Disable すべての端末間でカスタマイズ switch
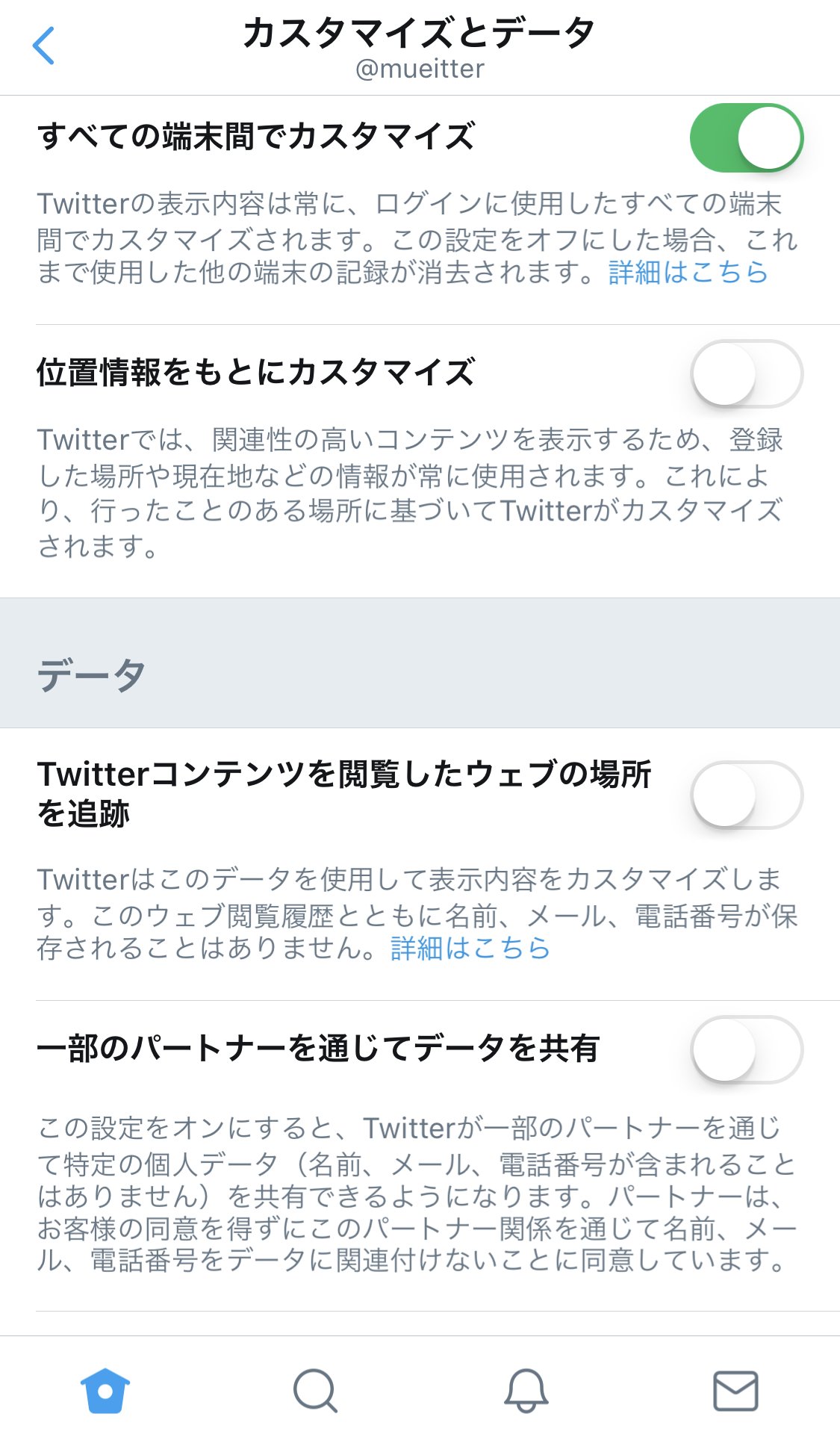The image size is (840, 1446). click(747, 138)
